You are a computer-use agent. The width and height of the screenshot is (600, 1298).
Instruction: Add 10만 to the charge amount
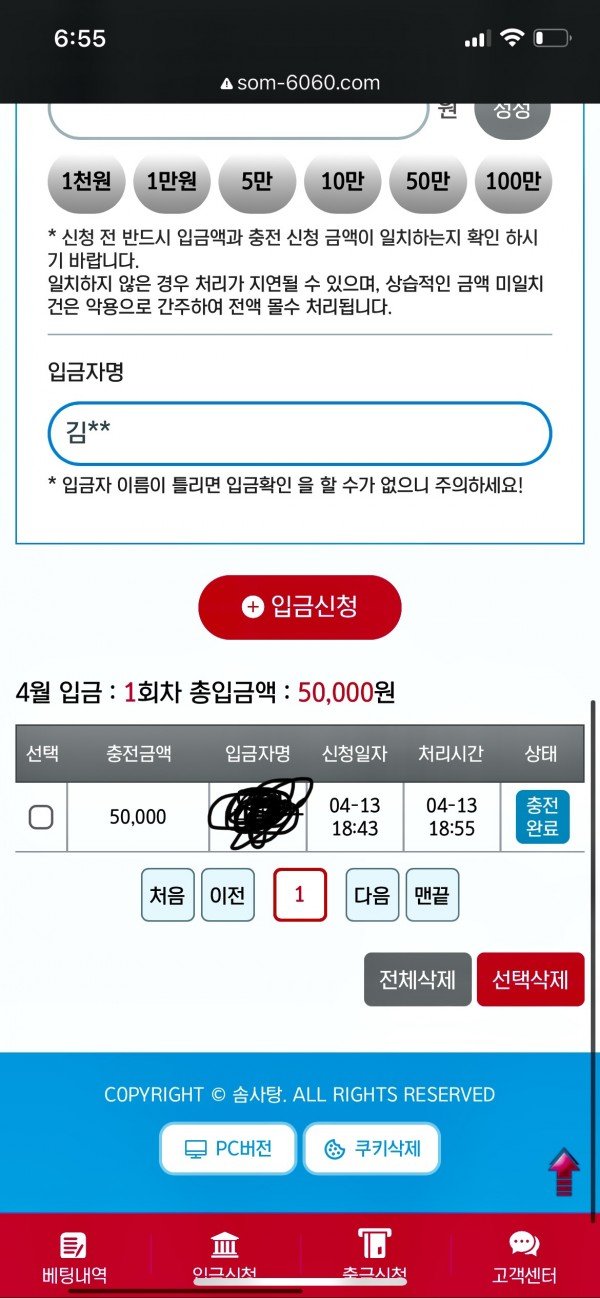coord(342,182)
